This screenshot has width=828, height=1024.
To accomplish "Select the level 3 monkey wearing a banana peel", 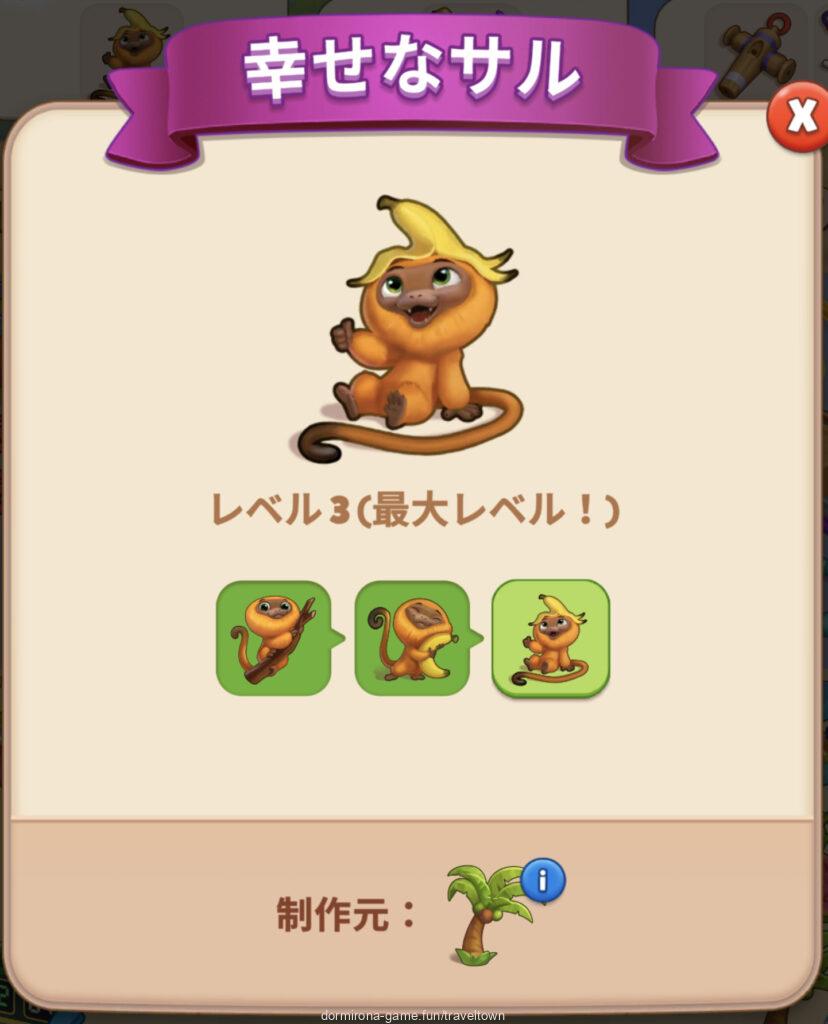I will coord(550,638).
